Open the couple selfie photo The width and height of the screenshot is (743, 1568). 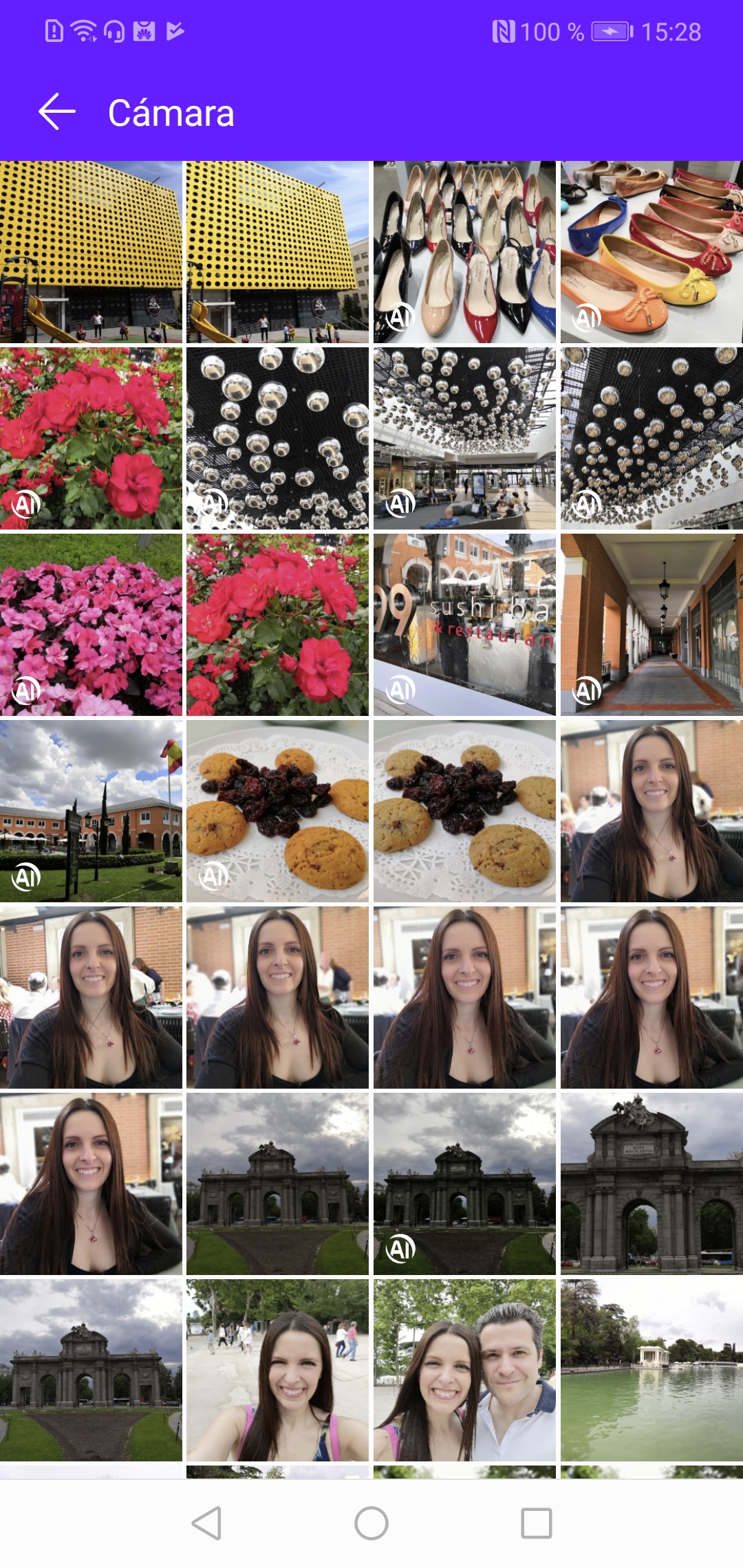(x=464, y=1370)
